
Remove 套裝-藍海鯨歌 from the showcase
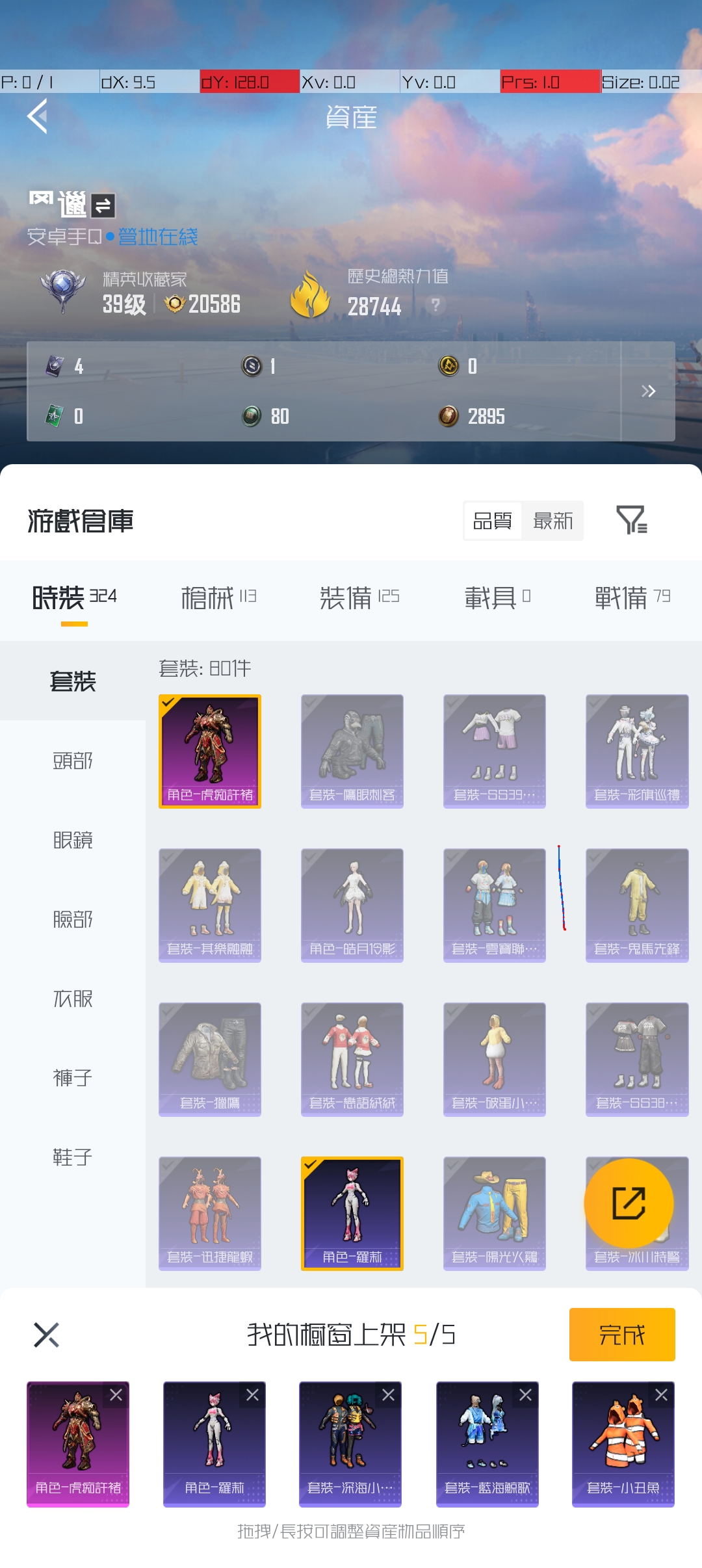coord(525,1394)
